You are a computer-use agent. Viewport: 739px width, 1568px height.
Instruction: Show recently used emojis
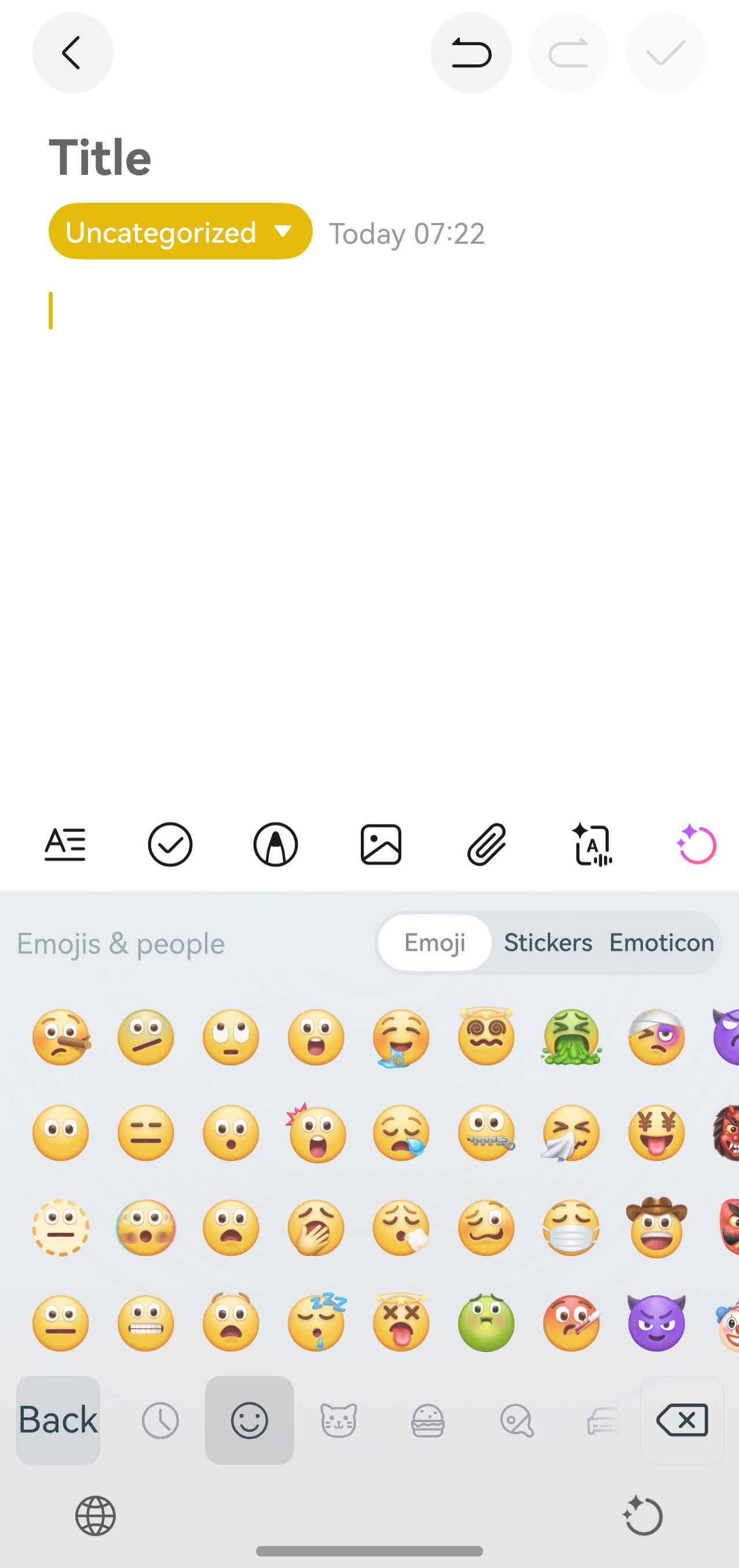[160, 1421]
